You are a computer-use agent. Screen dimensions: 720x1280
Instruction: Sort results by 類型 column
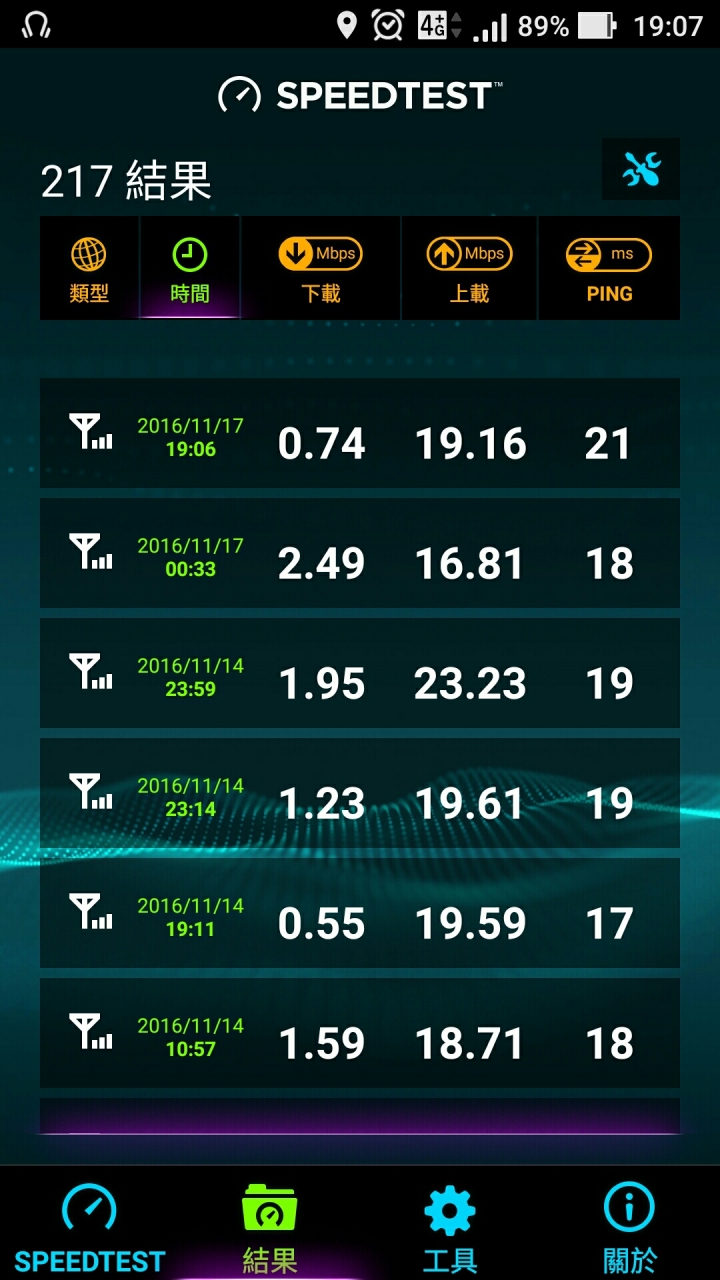pyautogui.click(x=89, y=268)
